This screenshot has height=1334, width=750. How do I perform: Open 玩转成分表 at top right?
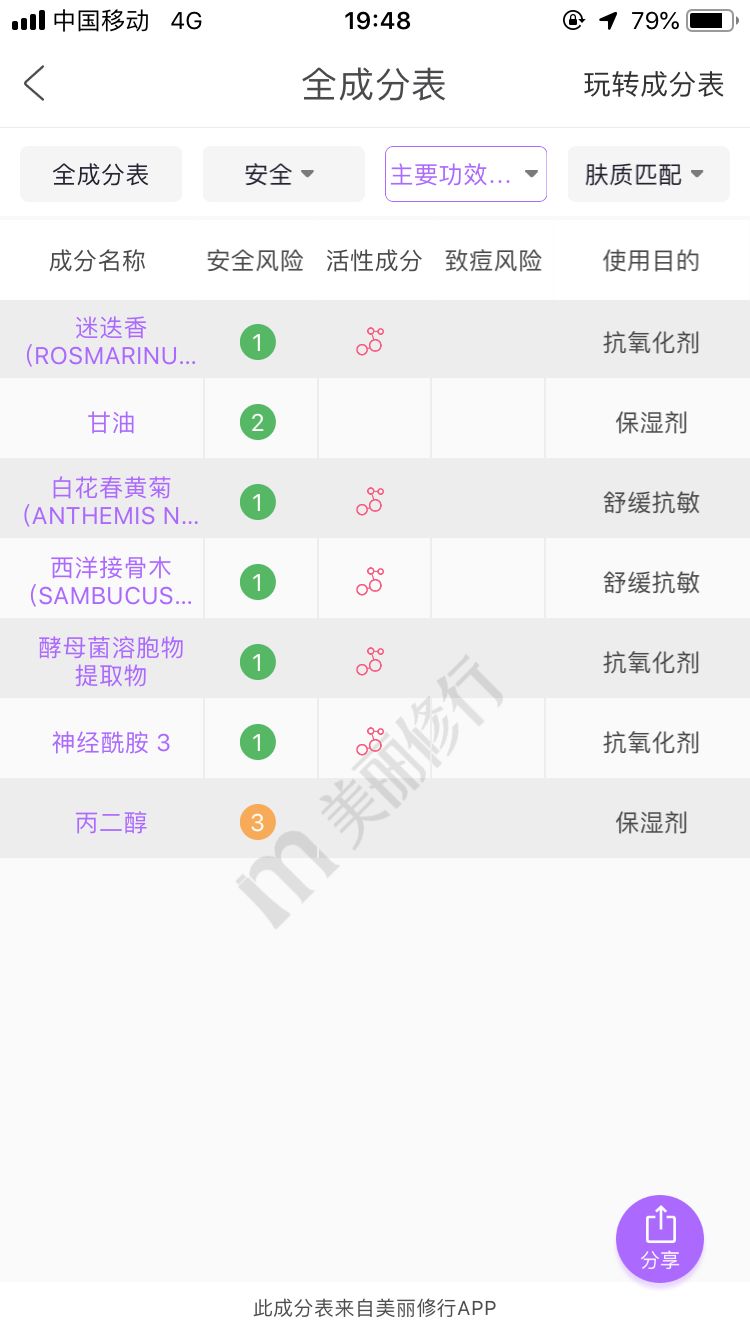point(651,84)
